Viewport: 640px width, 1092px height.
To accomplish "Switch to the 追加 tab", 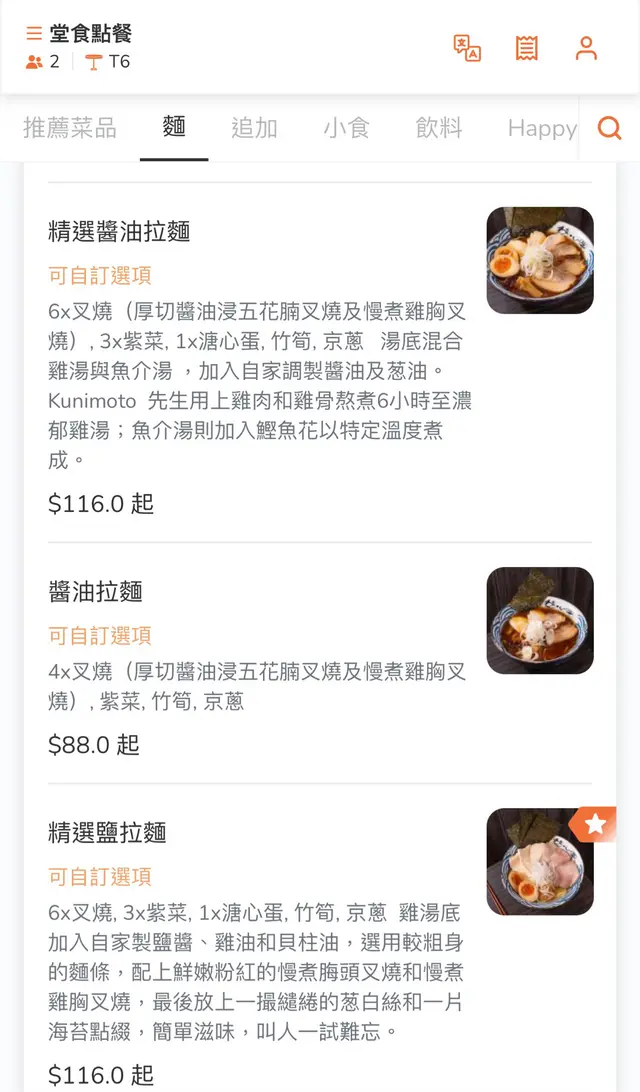I will point(254,128).
